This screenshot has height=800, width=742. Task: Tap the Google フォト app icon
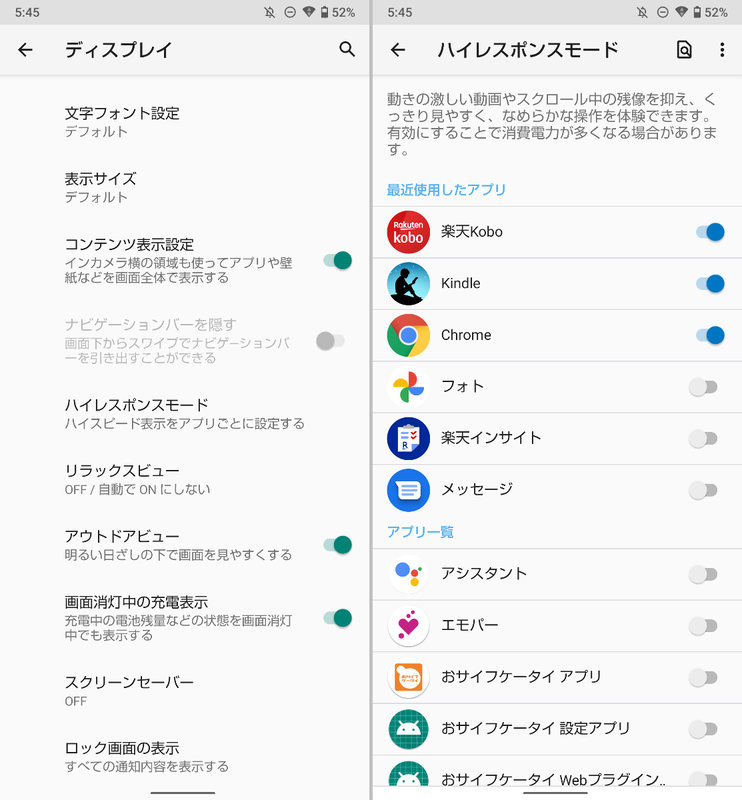[x=408, y=387]
